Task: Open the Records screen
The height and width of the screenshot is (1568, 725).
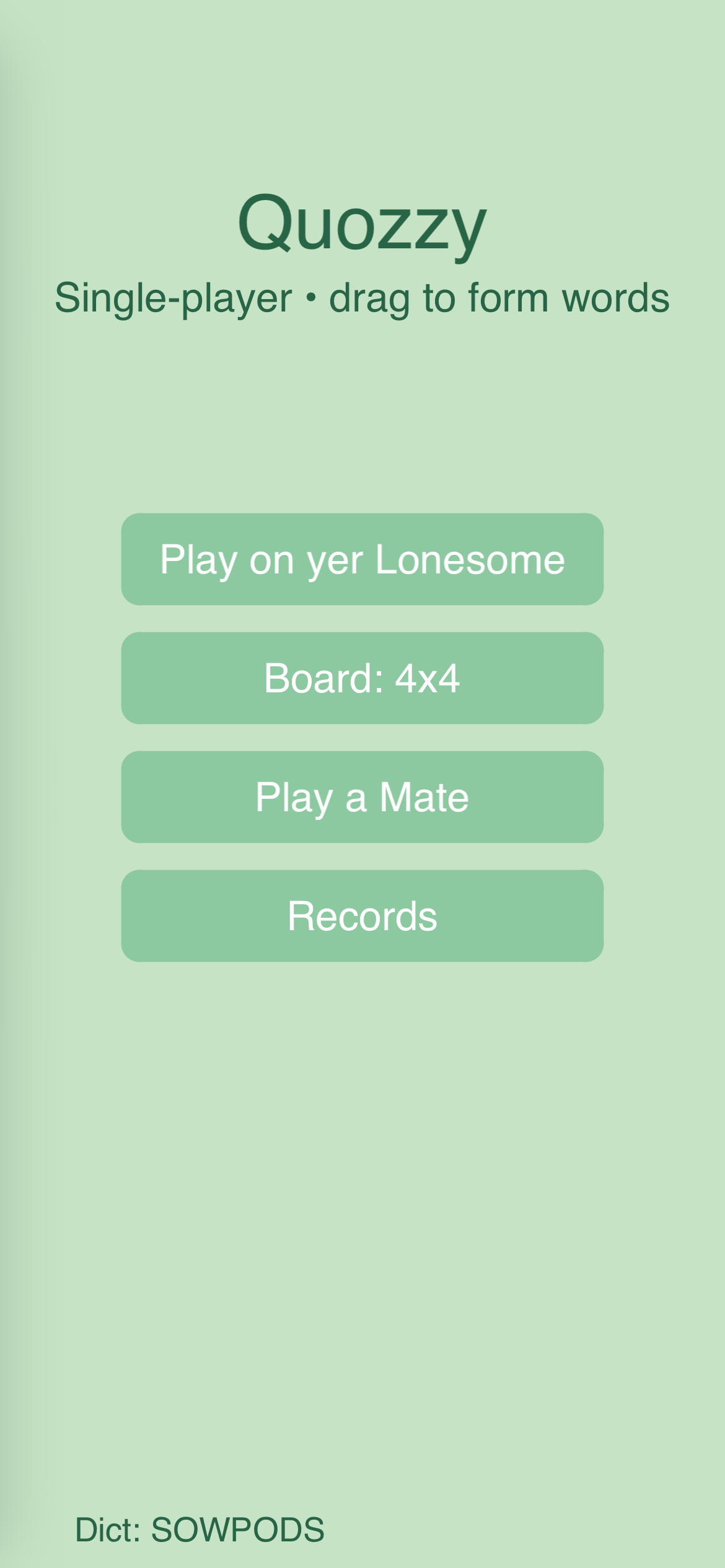Action: [x=362, y=916]
